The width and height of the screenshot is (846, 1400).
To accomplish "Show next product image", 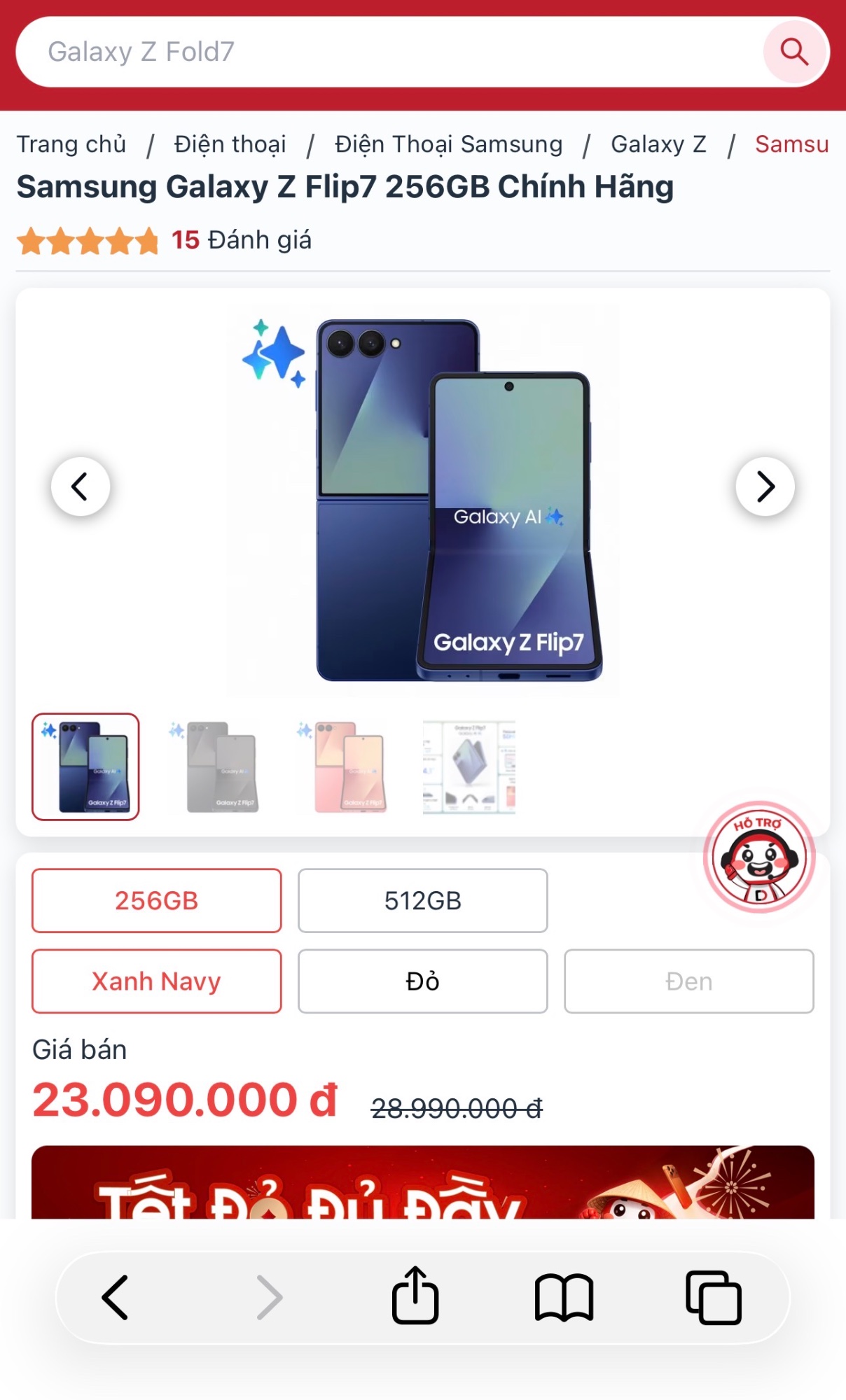I will pos(765,486).
